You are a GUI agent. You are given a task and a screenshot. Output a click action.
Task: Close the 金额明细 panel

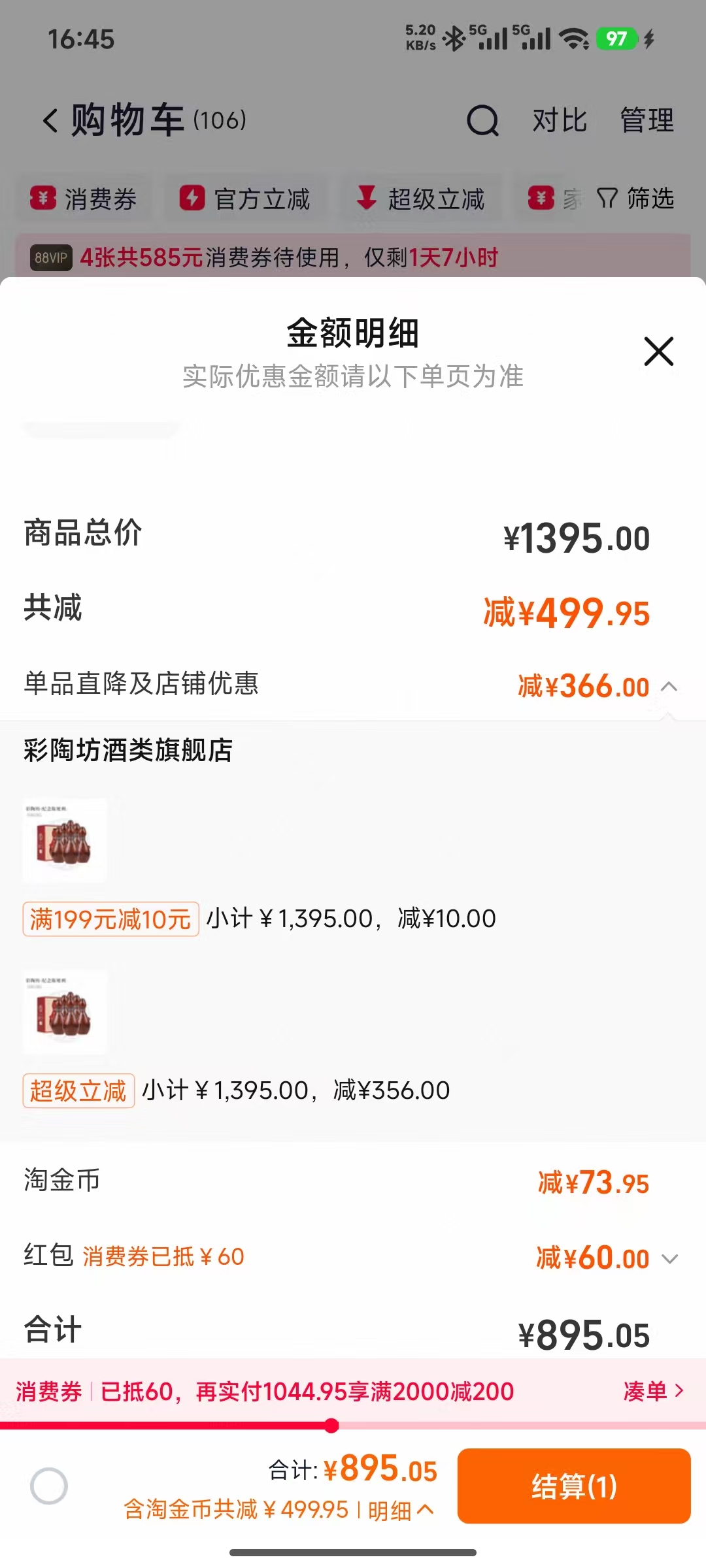(x=658, y=351)
